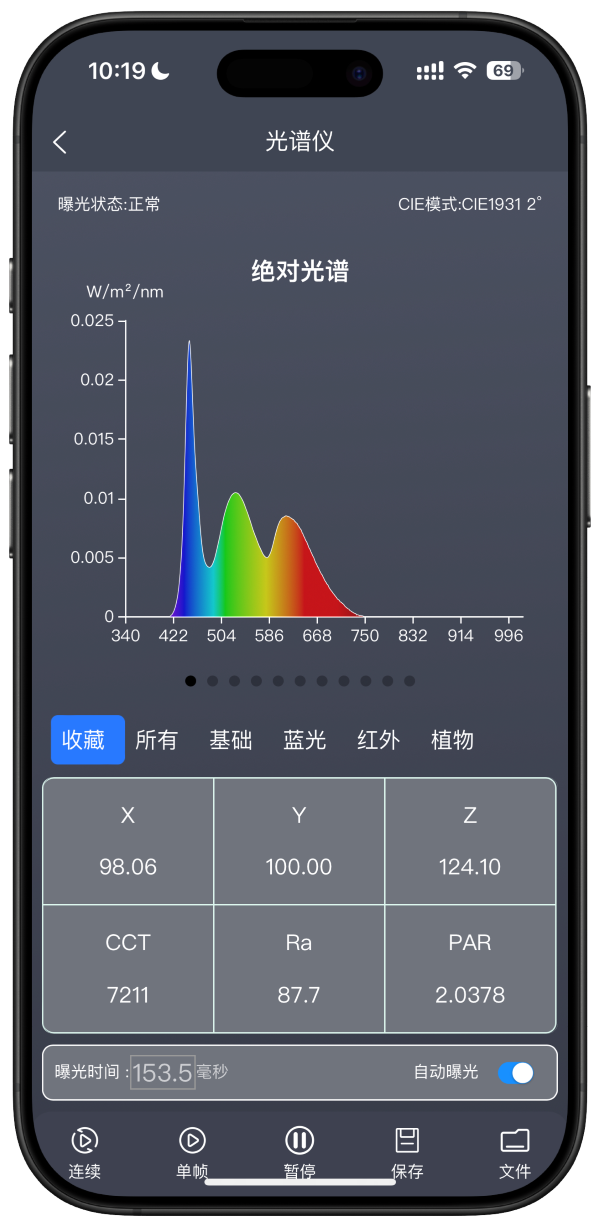The image size is (600, 1227).
Task: Start 连续 continuous measurement
Action: click(85, 1152)
